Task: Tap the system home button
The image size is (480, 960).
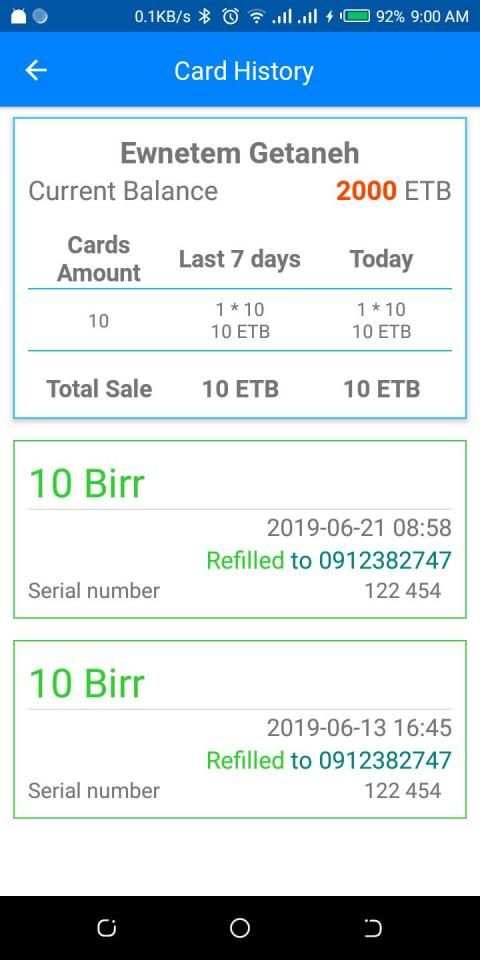Action: click(239, 928)
